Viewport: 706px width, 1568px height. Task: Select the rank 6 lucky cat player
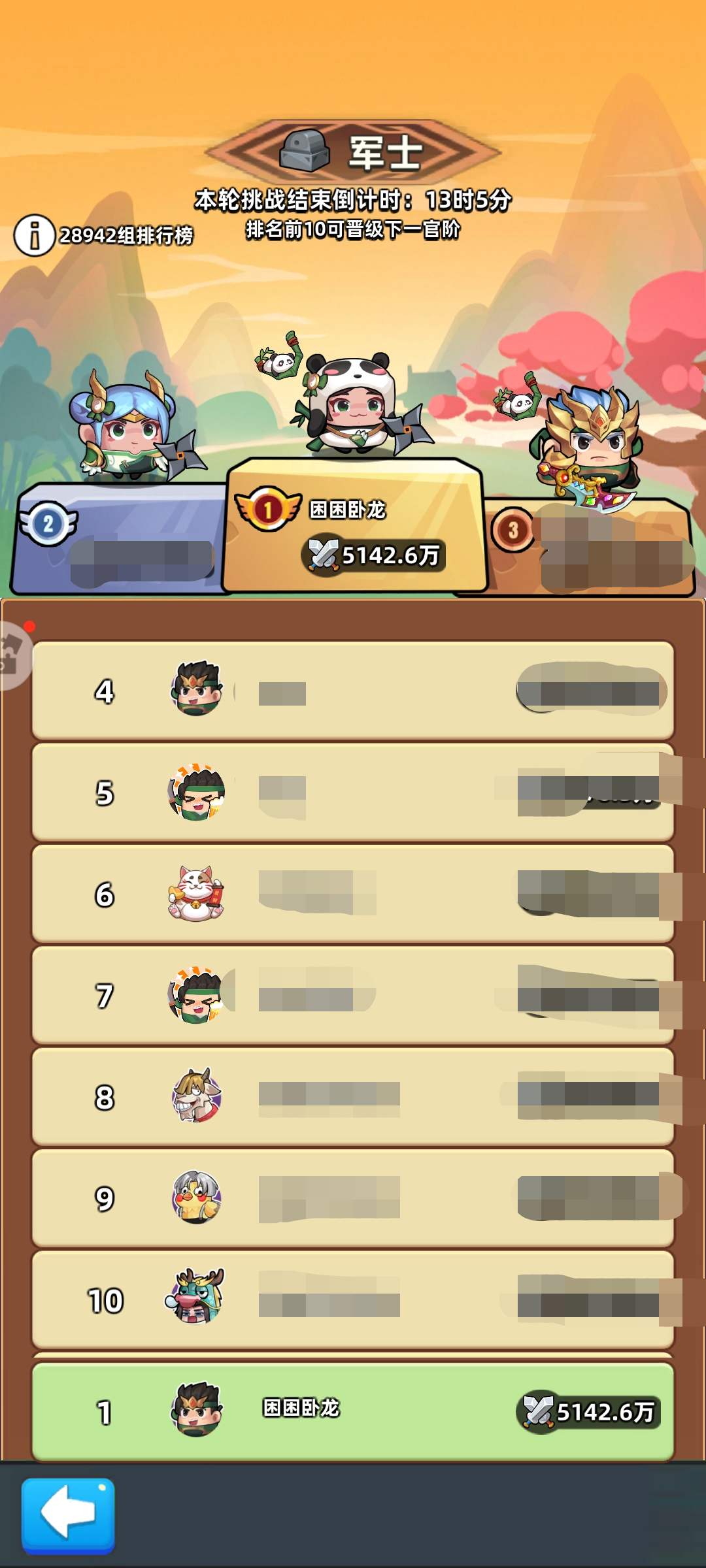(353, 893)
